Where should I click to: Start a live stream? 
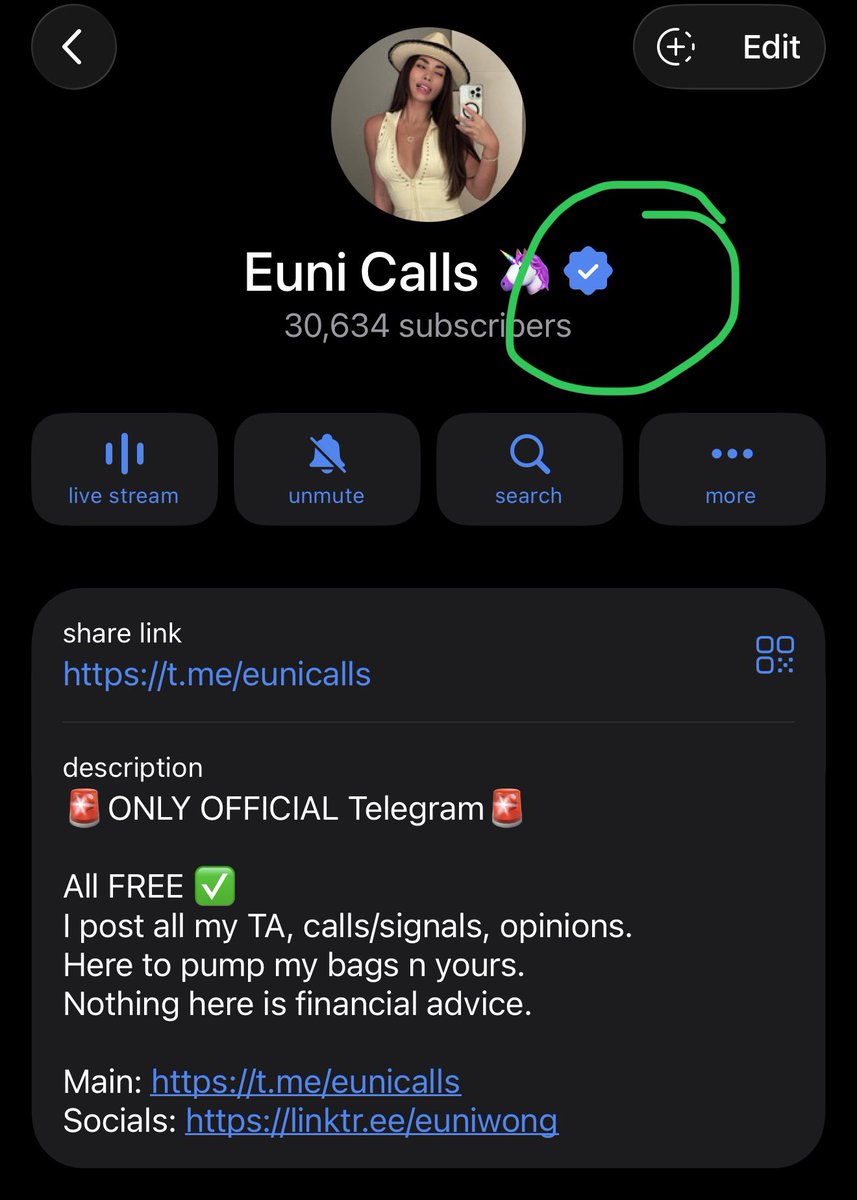tap(124, 469)
